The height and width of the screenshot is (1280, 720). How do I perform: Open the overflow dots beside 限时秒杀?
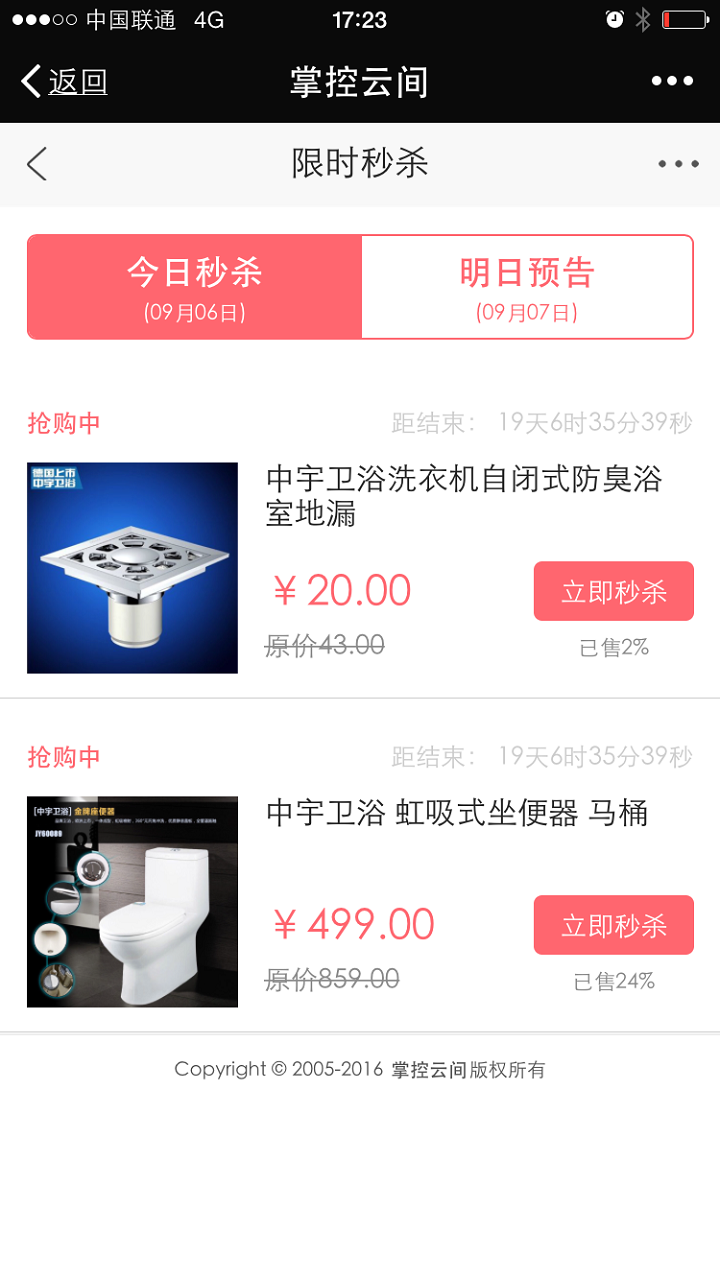click(678, 164)
